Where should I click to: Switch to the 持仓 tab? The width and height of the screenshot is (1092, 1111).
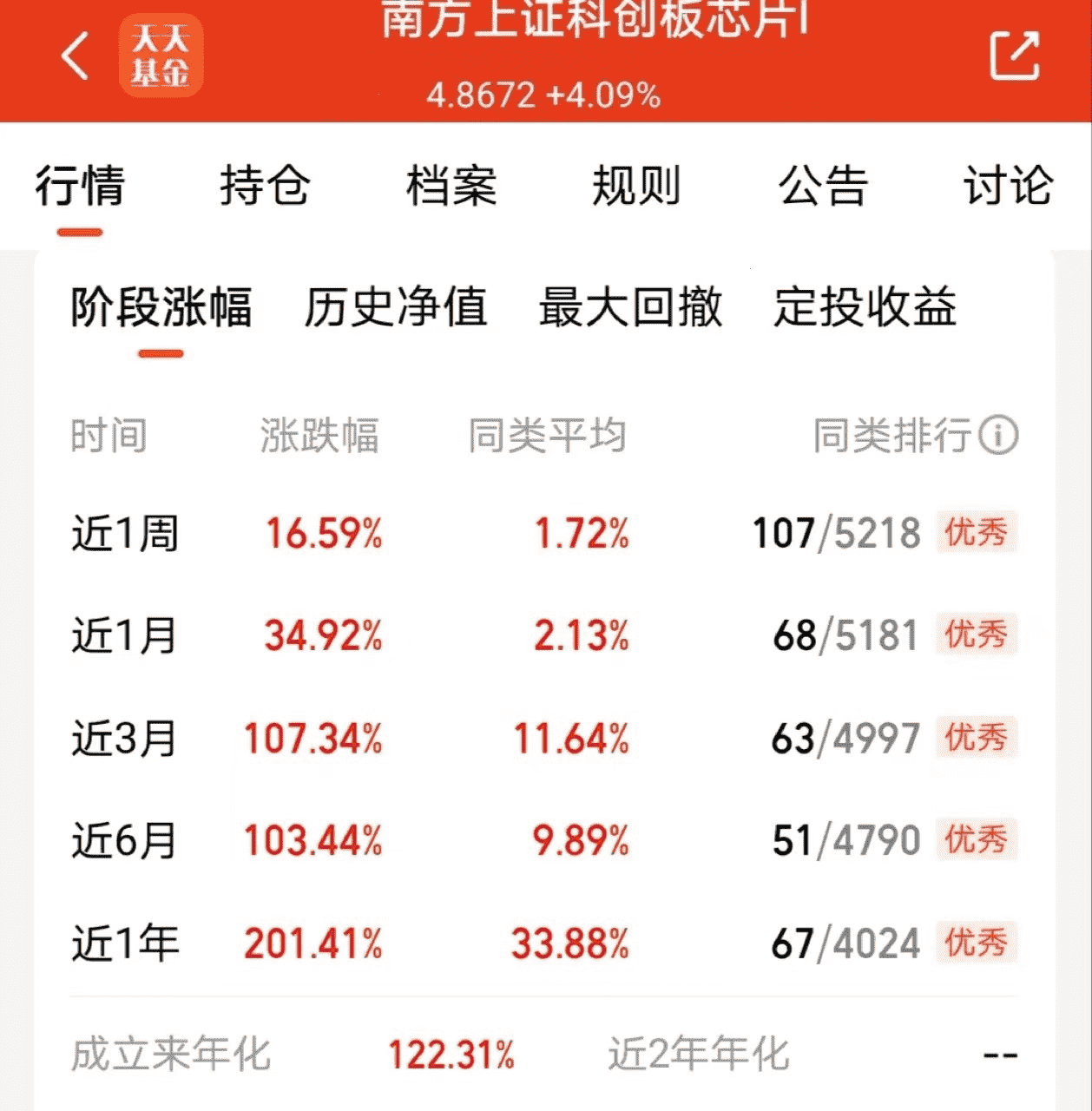(265, 185)
